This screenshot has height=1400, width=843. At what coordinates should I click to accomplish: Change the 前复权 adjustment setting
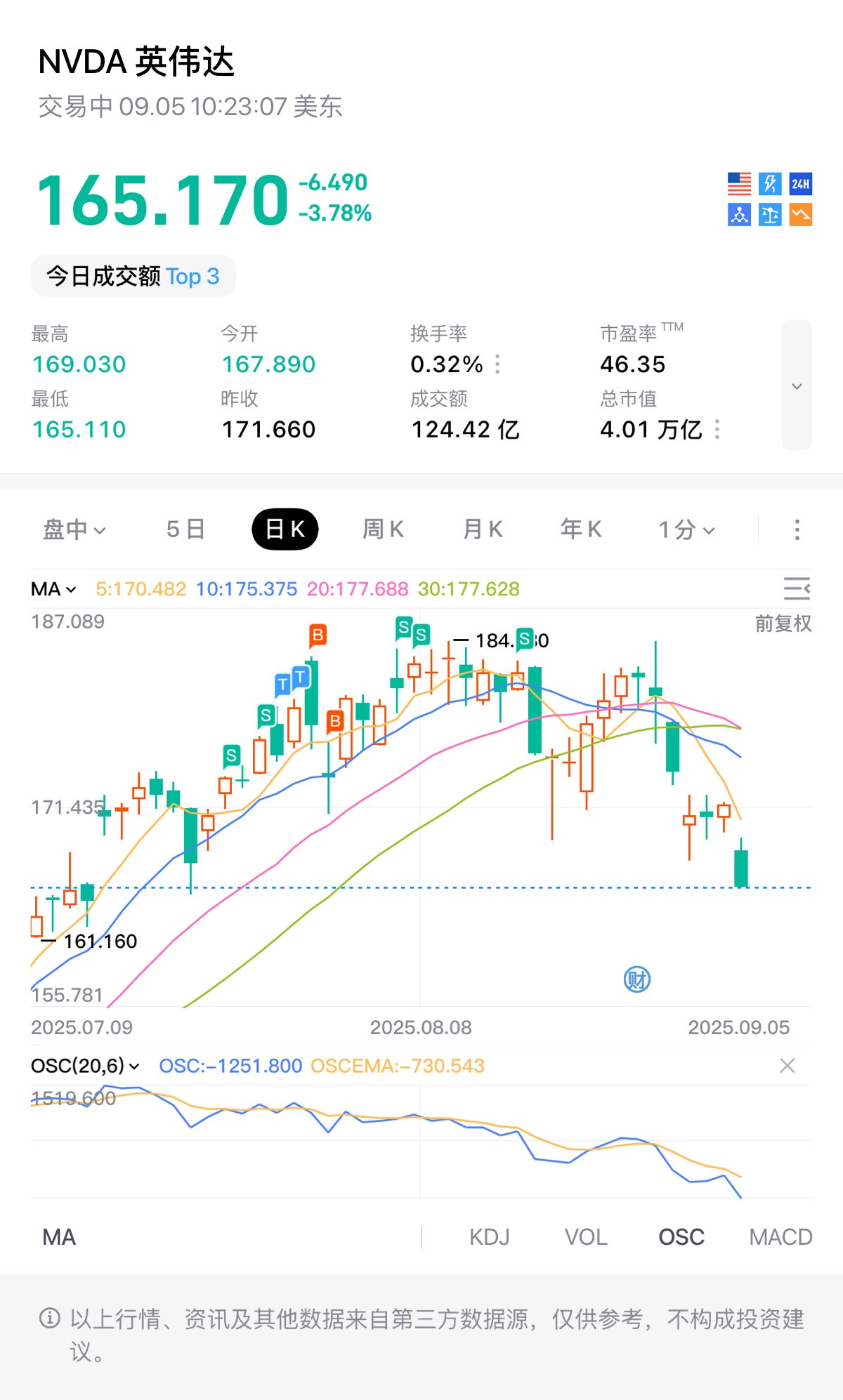(783, 623)
